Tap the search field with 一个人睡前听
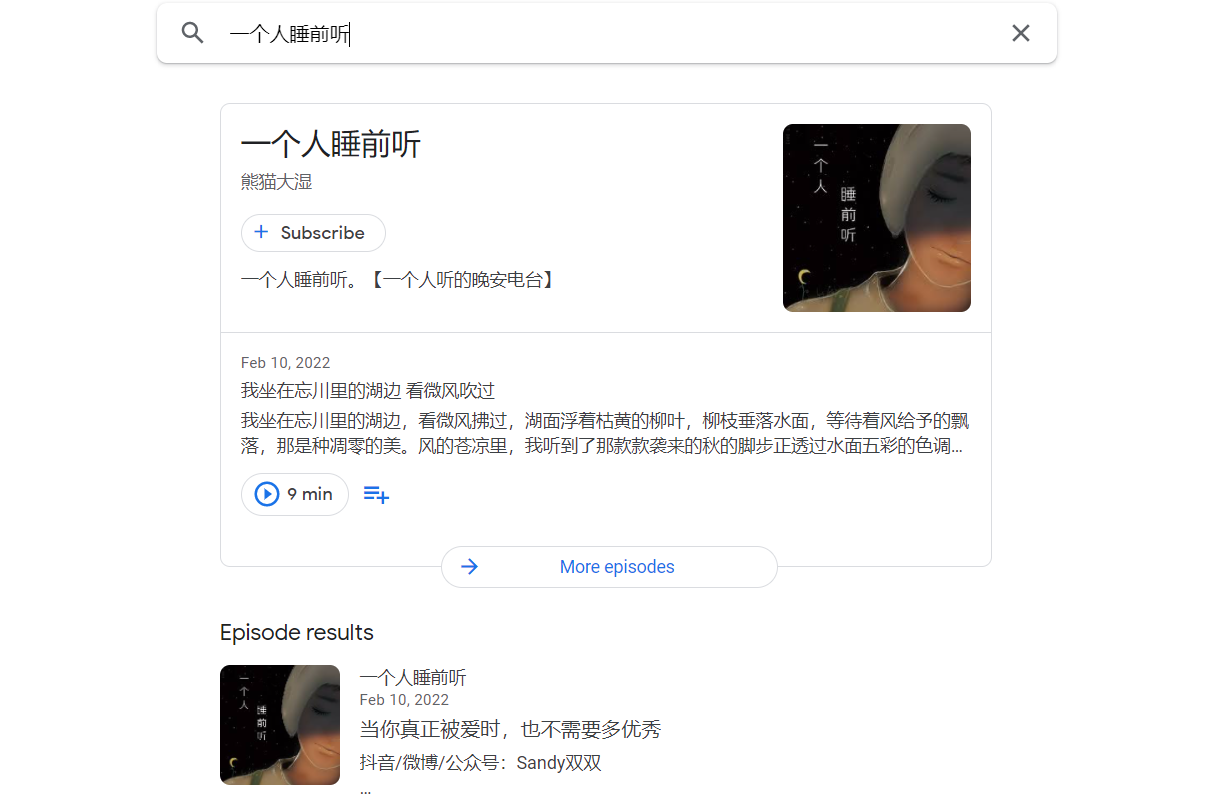Image resolution: width=1232 pixels, height=809 pixels. coord(600,34)
